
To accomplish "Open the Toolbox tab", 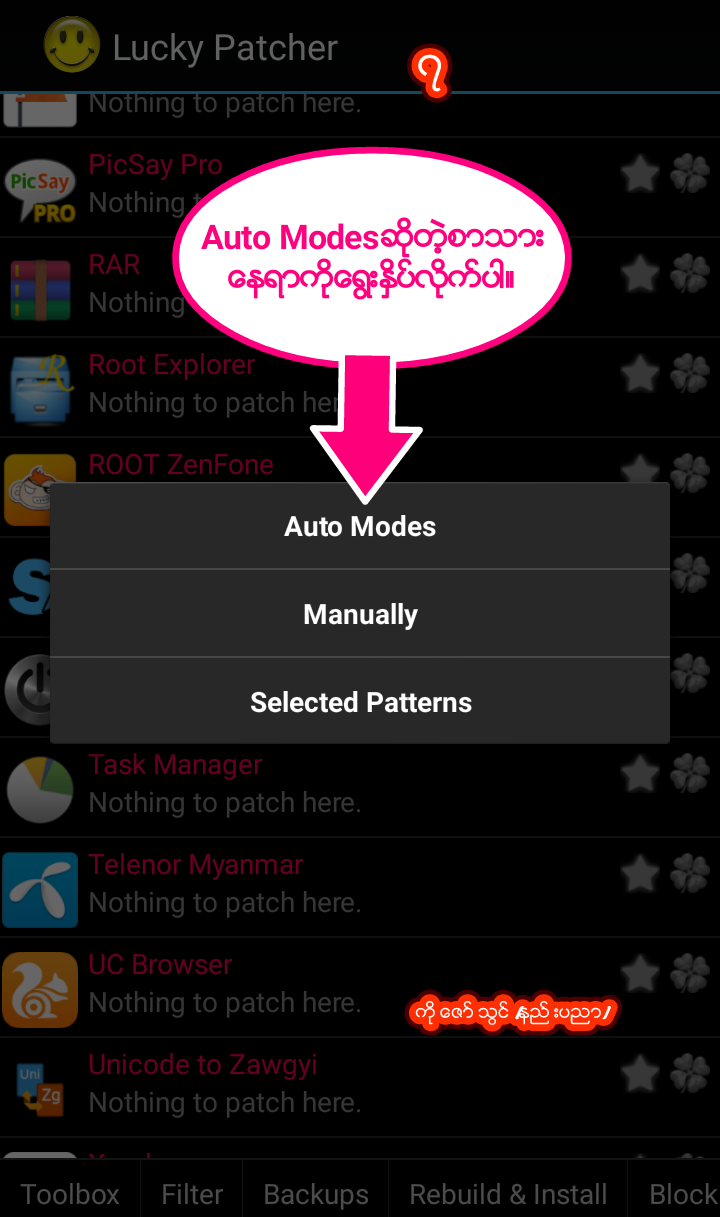I will [70, 1194].
